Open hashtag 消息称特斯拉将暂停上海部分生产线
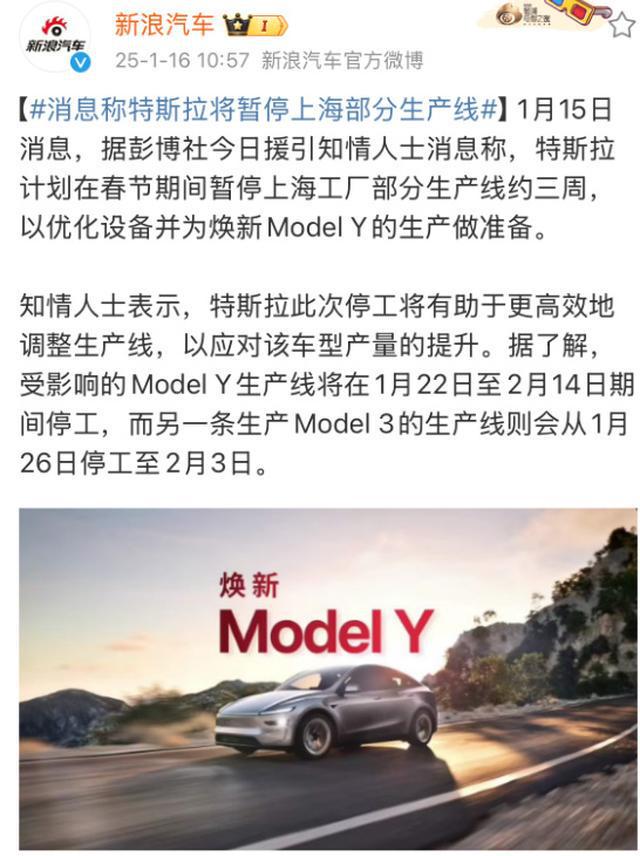The height and width of the screenshot is (856, 640). click(265, 107)
